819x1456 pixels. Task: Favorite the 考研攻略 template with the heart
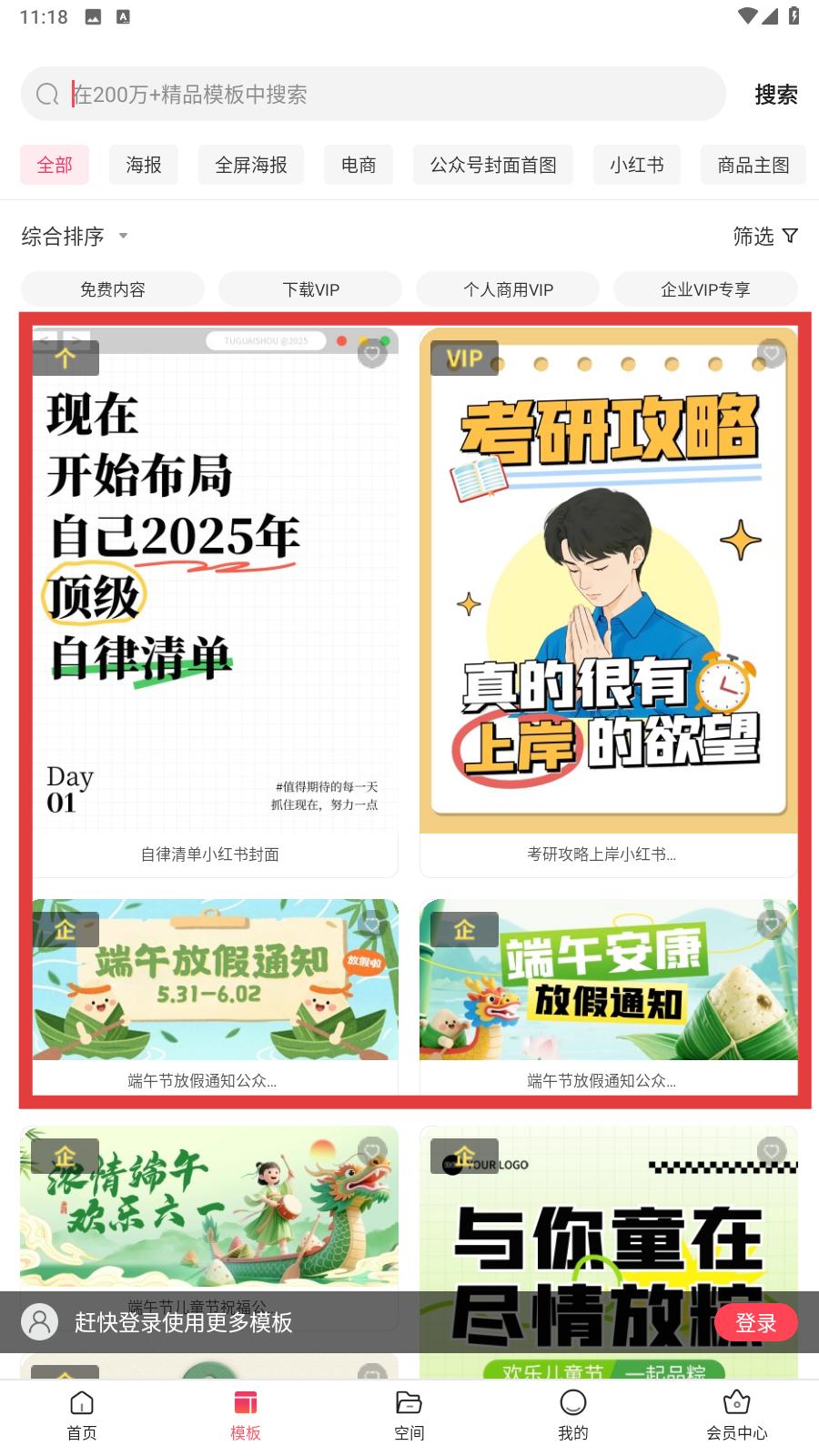(772, 353)
